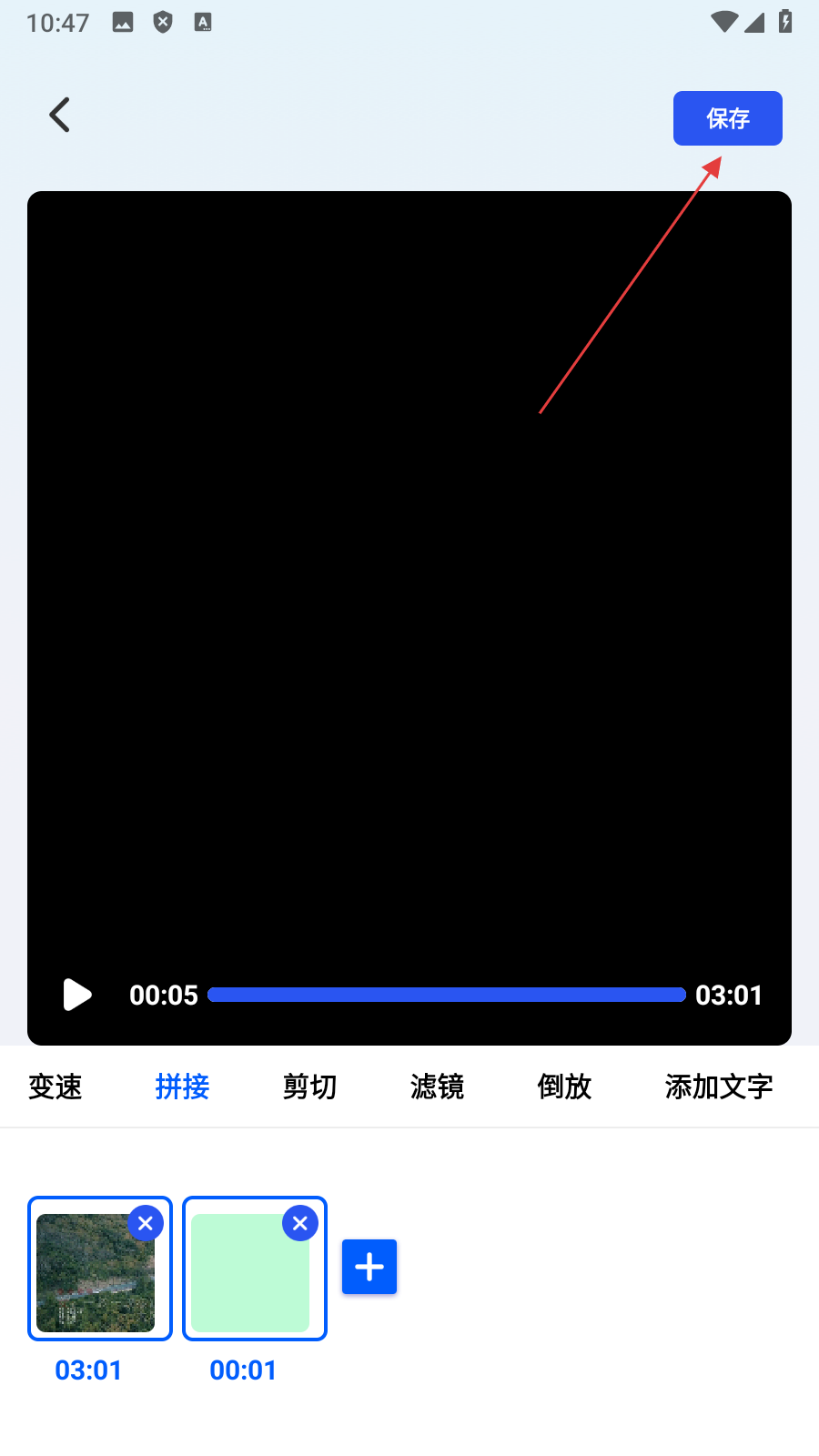Image resolution: width=819 pixels, height=1456 pixels.
Task: Tap the 保存 save button
Action: coord(727,118)
